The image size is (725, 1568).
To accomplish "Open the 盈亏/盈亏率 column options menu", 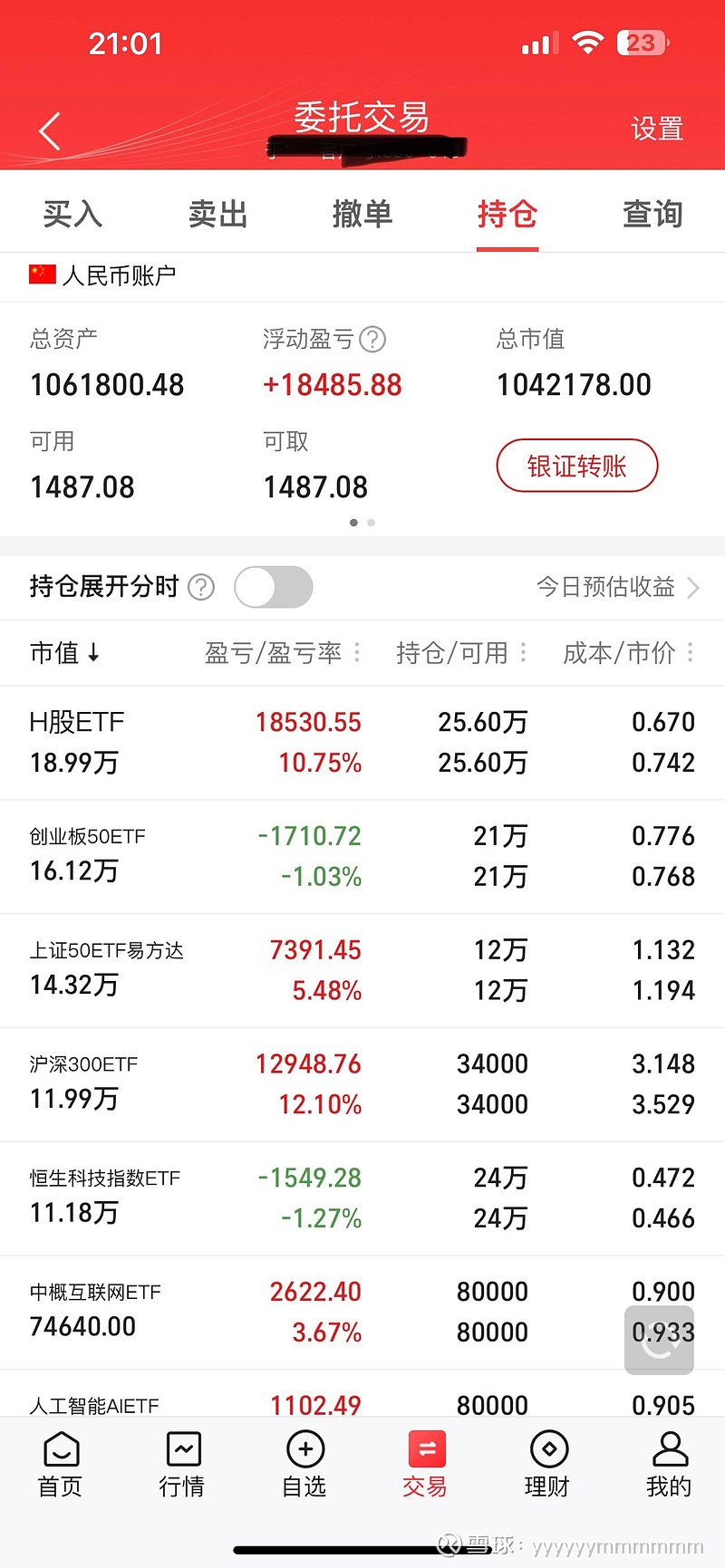I will click(358, 653).
